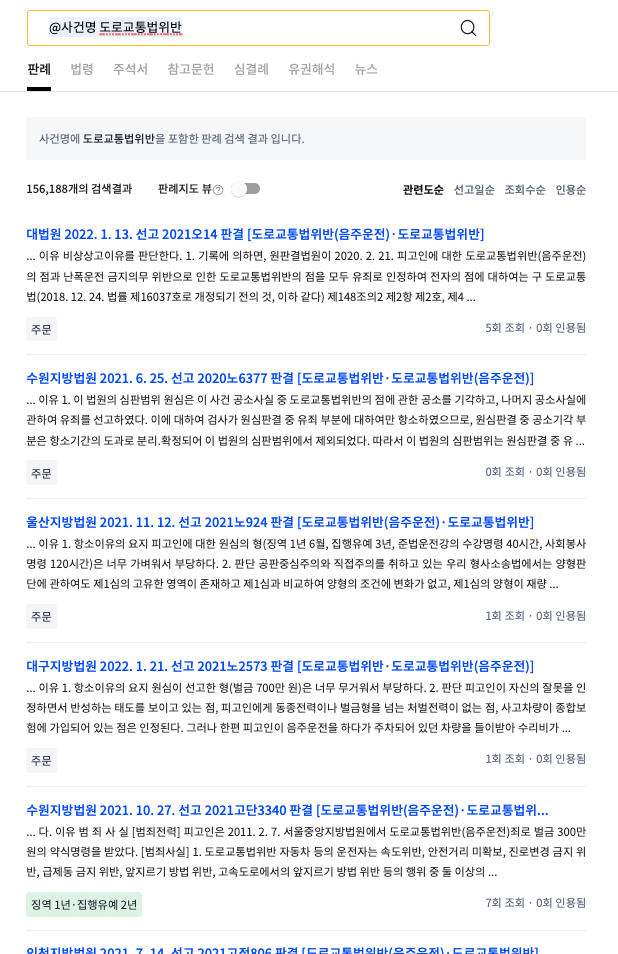Tap 주문 tag under 대법원 2021오14 판결

41,329
